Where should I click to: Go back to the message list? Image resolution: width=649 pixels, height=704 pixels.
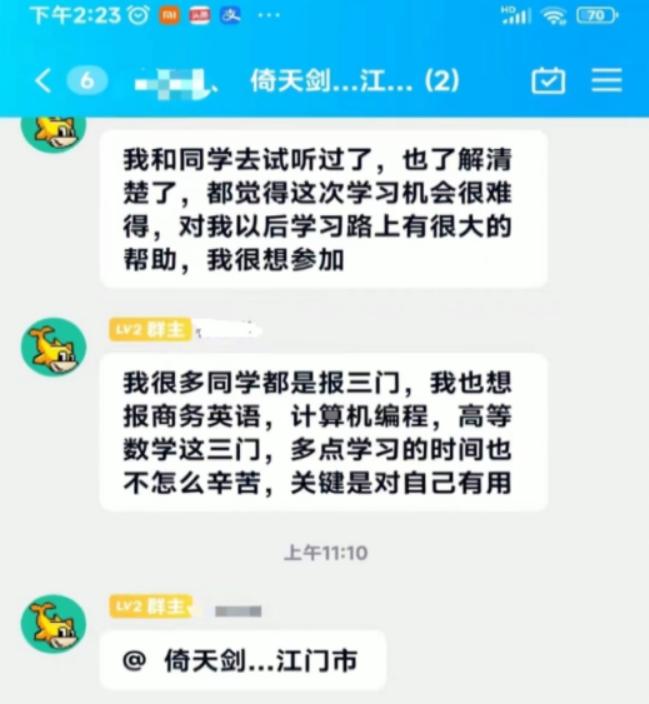pyautogui.click(x=42, y=81)
